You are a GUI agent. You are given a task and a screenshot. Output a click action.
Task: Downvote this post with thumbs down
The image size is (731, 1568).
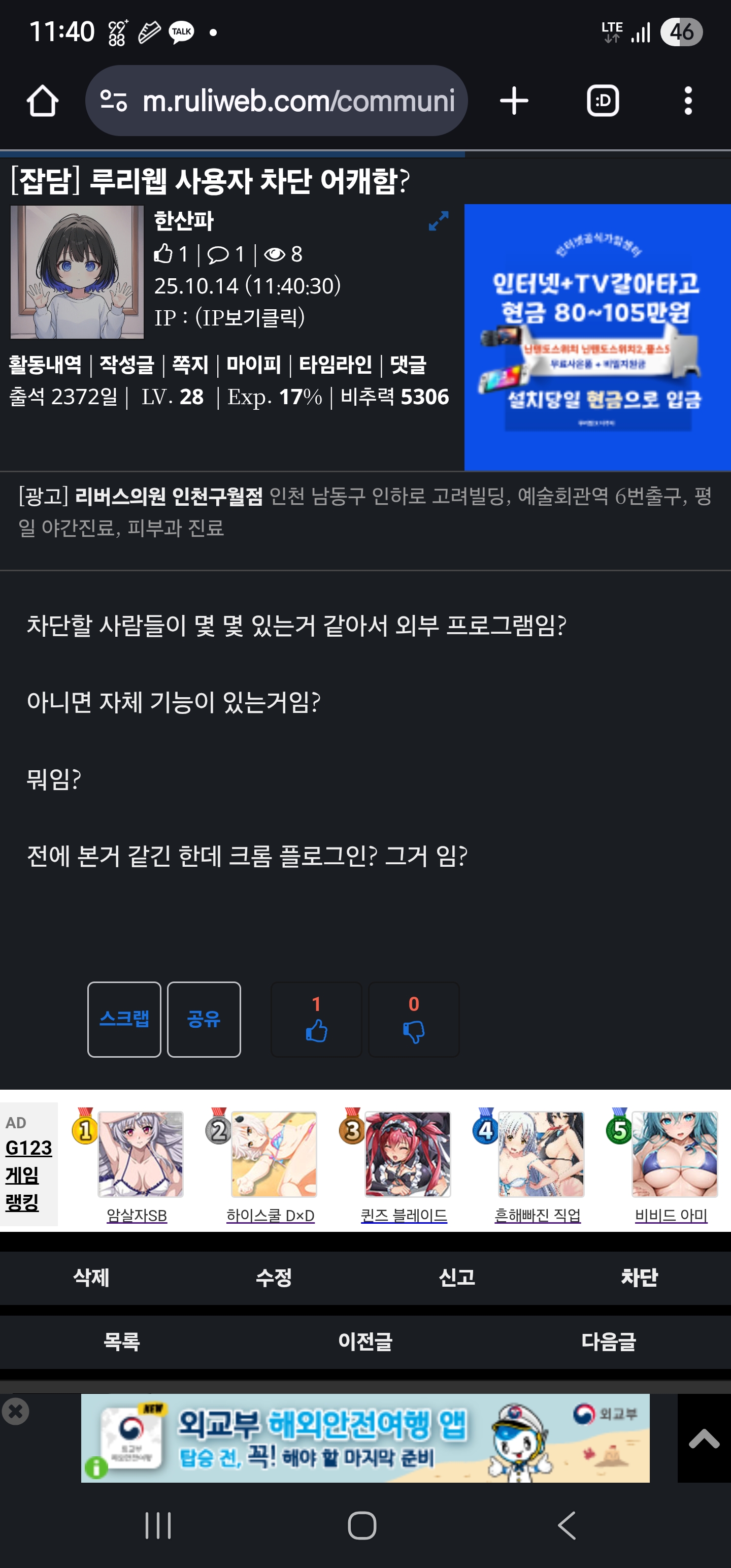414,1020
